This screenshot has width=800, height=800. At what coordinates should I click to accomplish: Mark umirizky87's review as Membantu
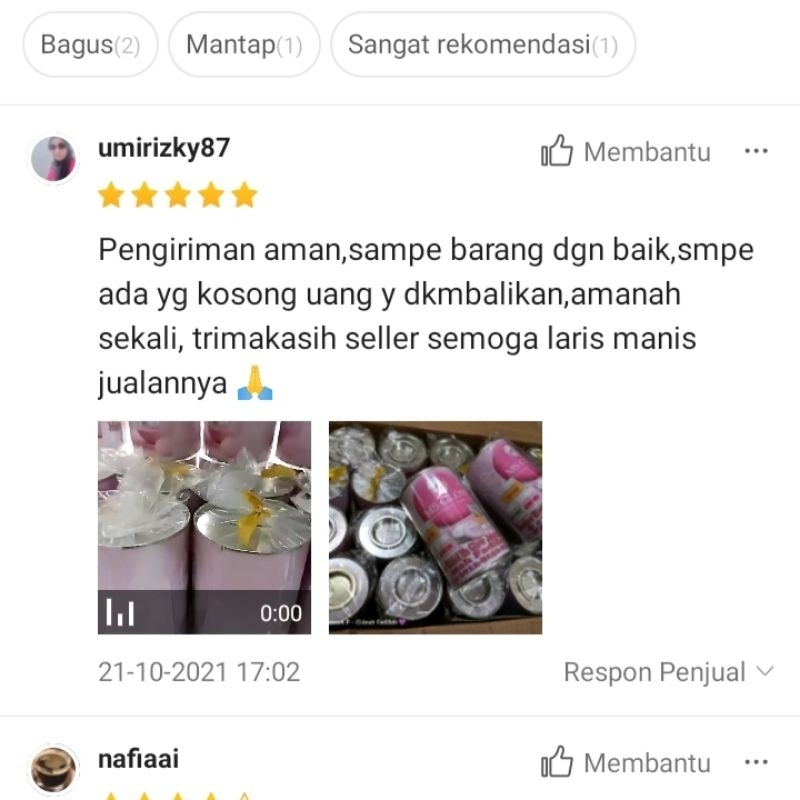click(626, 152)
